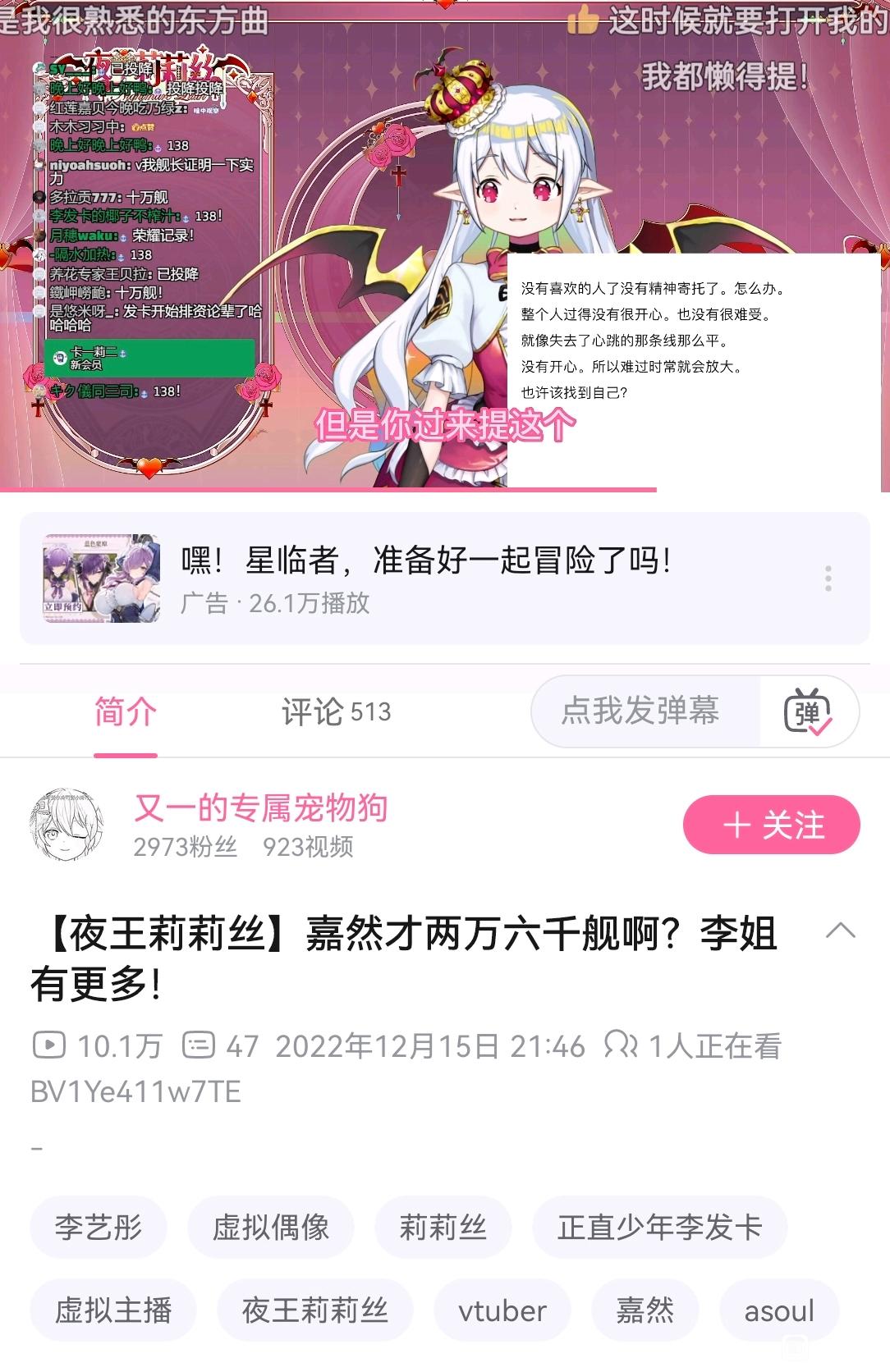The height and width of the screenshot is (1372, 890).
Task: Switch to the 简介 tab
Action: click(125, 711)
